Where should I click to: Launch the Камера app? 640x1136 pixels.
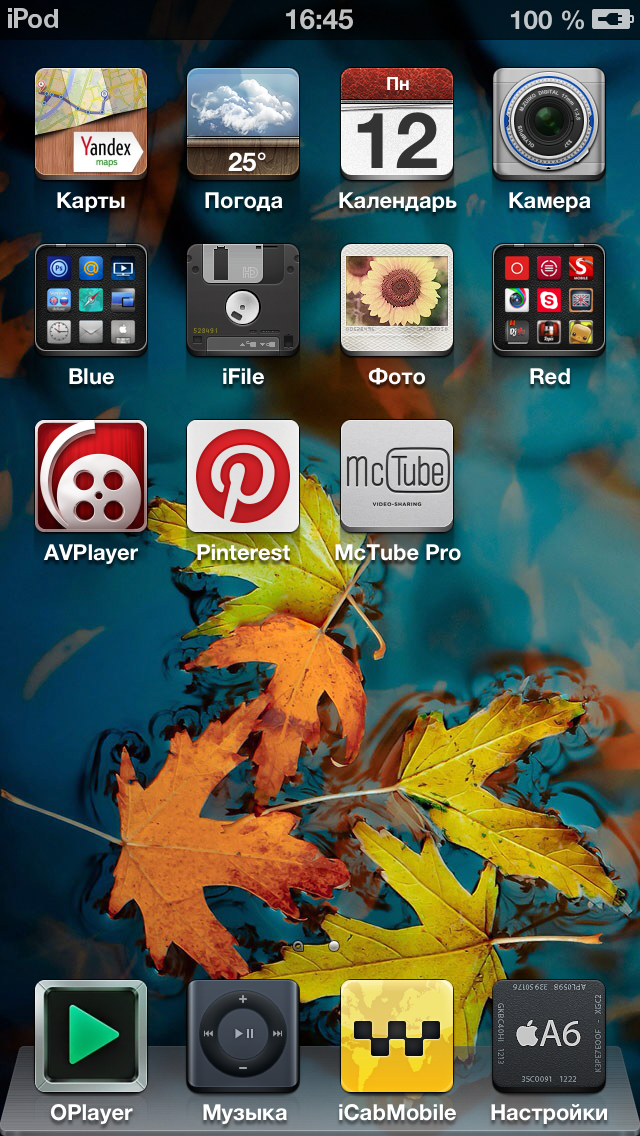(x=549, y=123)
